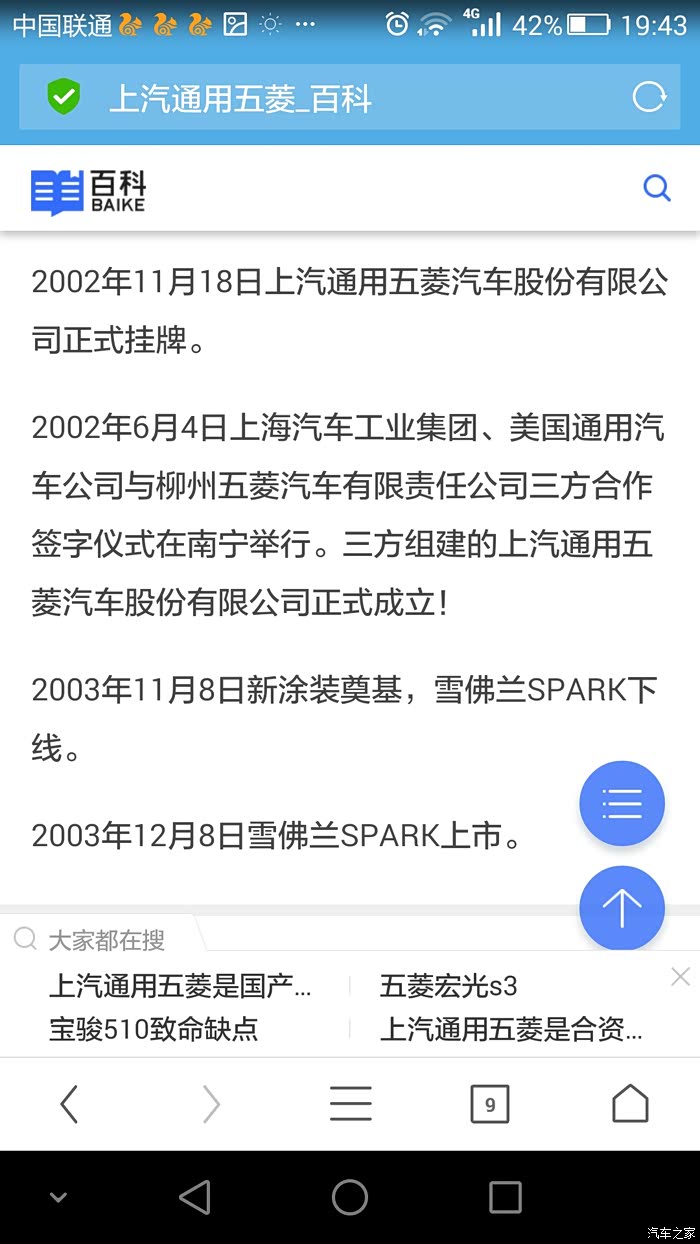Jump back to top with the arrow button

(x=622, y=908)
